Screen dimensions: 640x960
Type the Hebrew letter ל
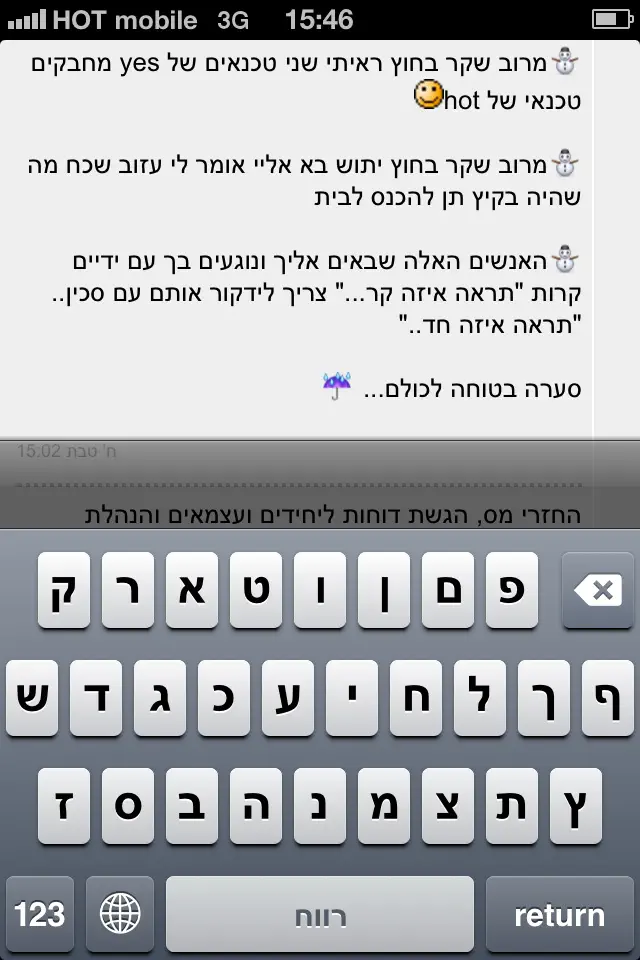pos(480,698)
